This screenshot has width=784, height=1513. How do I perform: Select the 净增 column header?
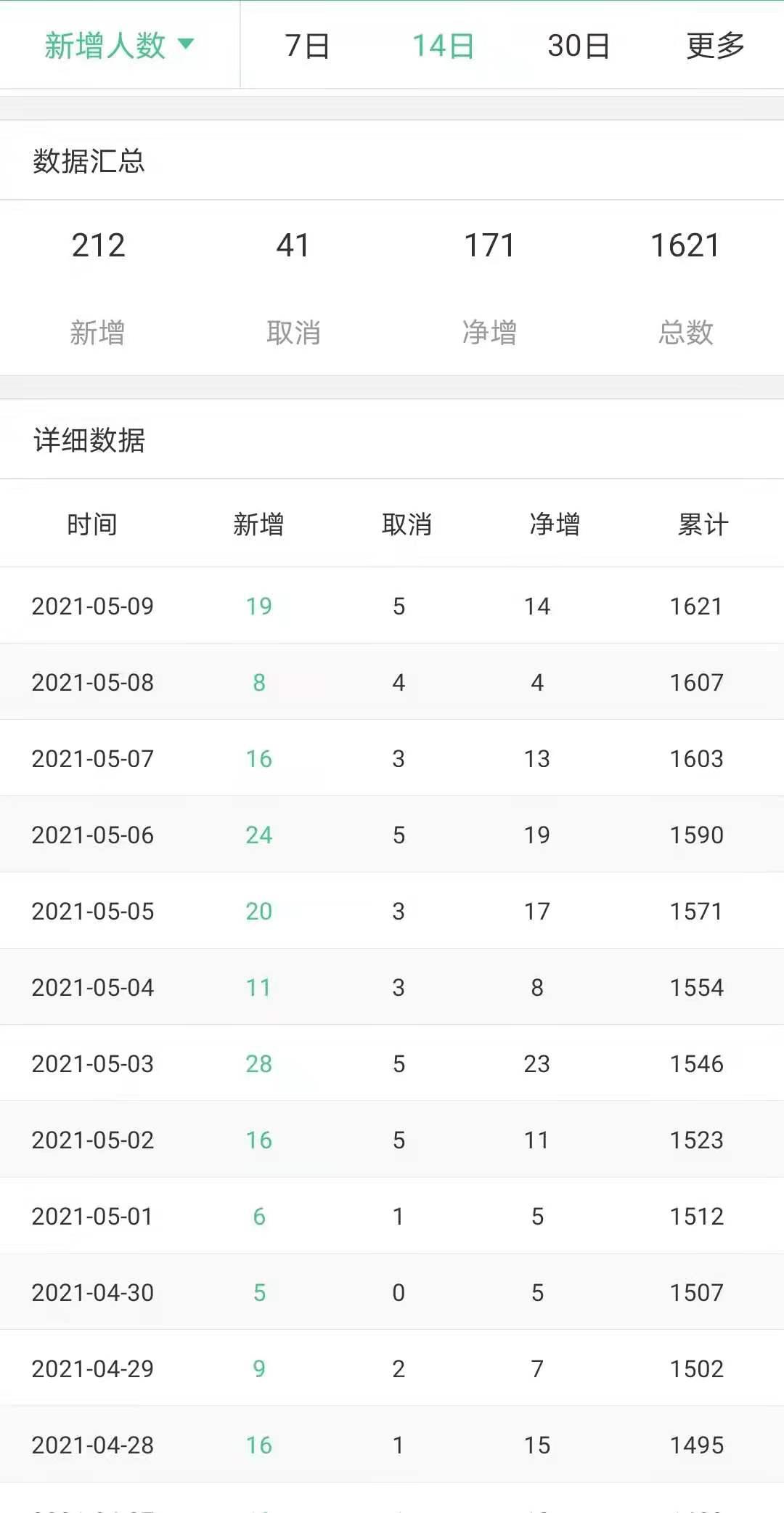point(556,525)
